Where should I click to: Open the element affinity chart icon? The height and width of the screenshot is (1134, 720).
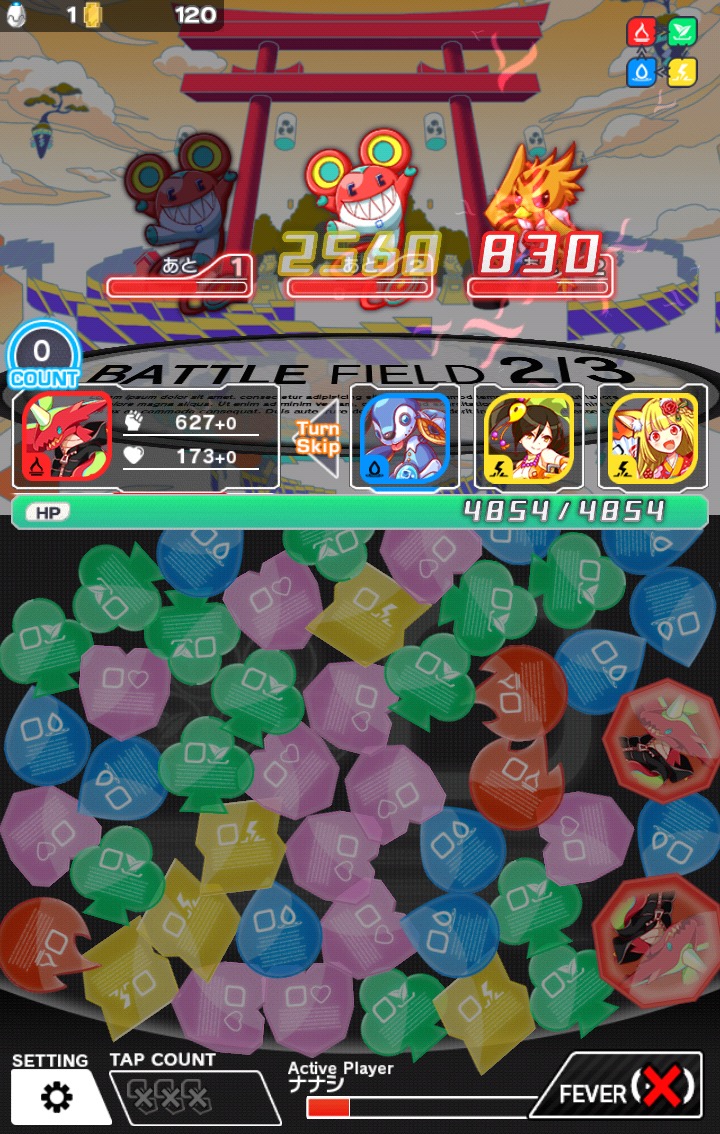(662, 52)
